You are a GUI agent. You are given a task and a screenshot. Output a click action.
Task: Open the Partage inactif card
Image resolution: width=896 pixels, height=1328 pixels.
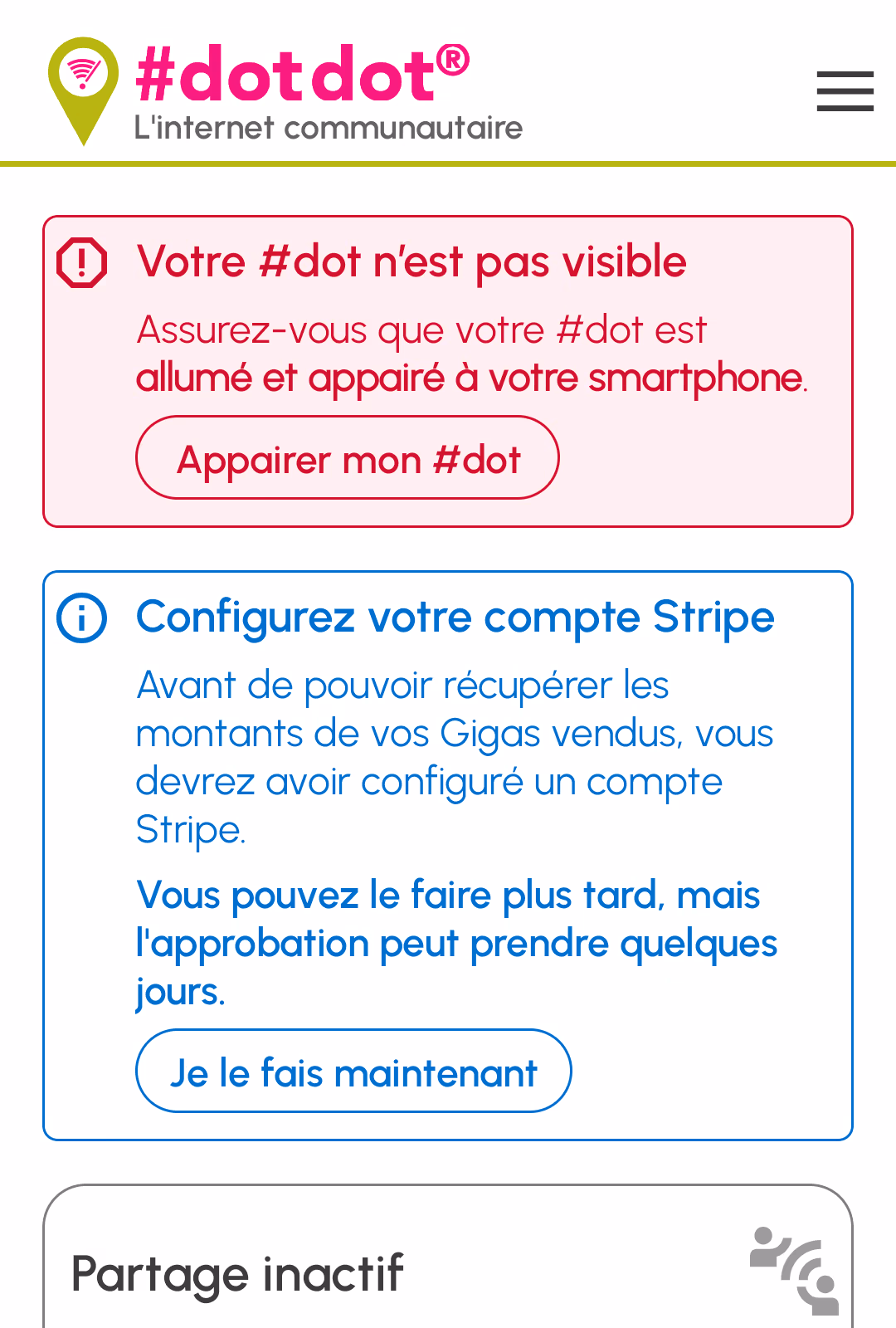[448, 1270]
